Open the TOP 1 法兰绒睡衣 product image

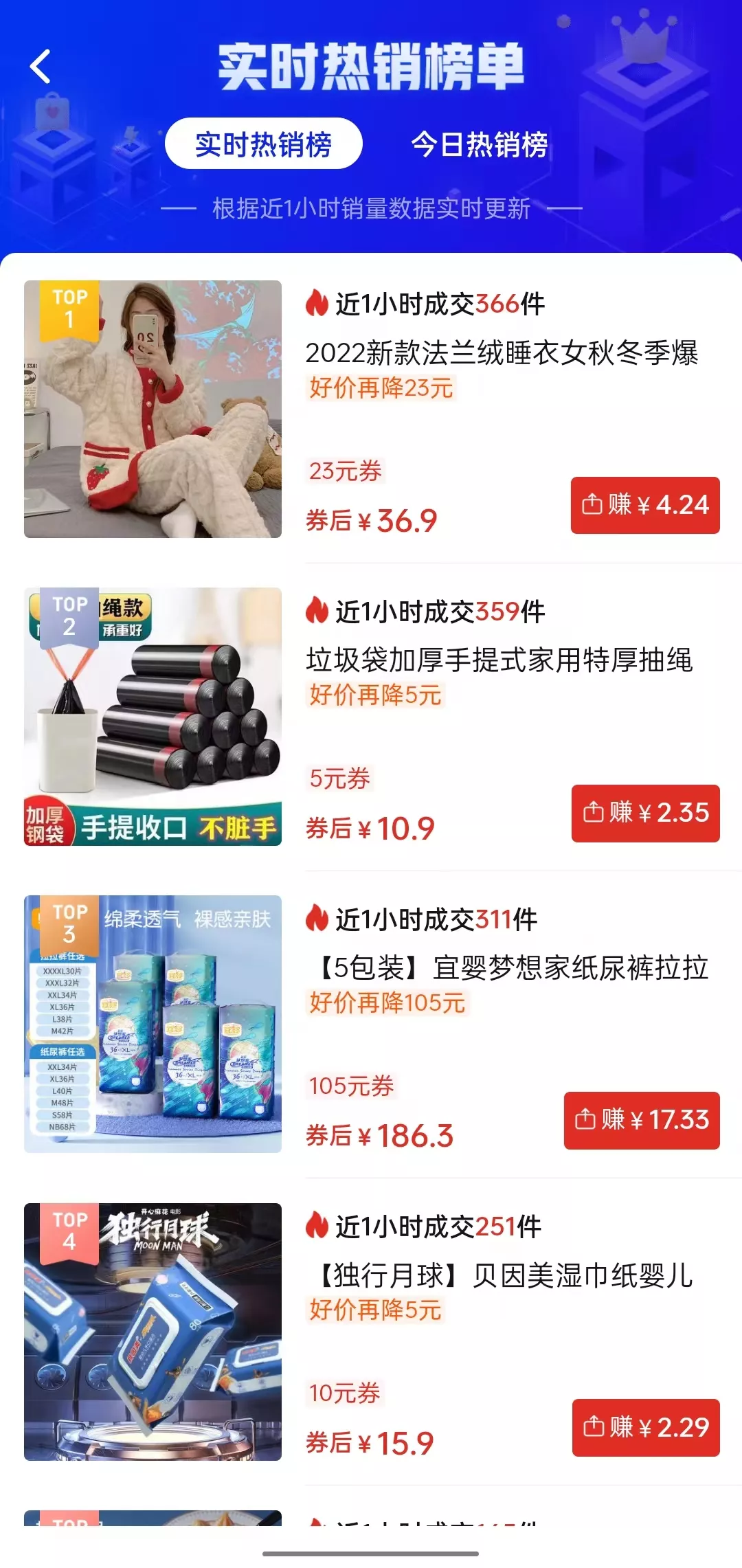coord(153,409)
